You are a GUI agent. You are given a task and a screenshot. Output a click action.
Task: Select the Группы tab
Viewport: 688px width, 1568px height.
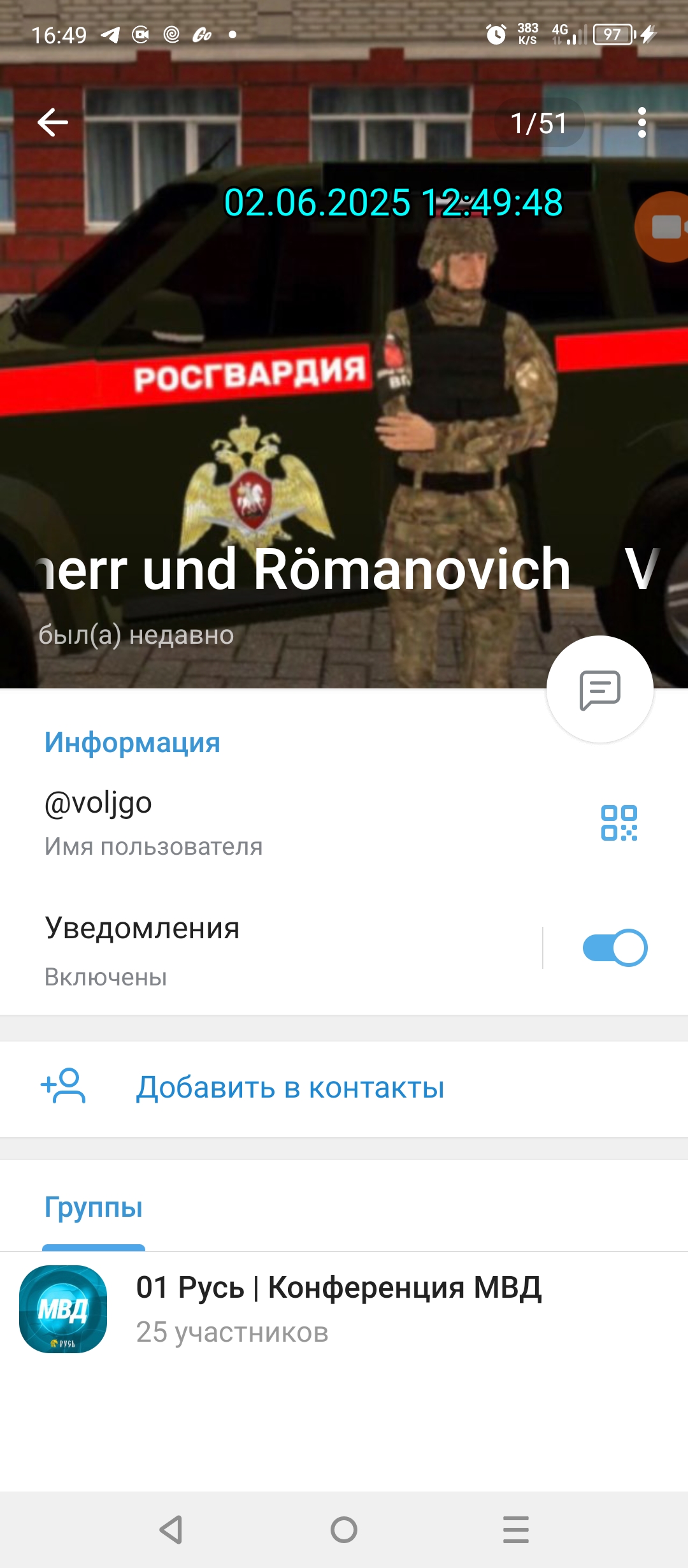[94, 1207]
